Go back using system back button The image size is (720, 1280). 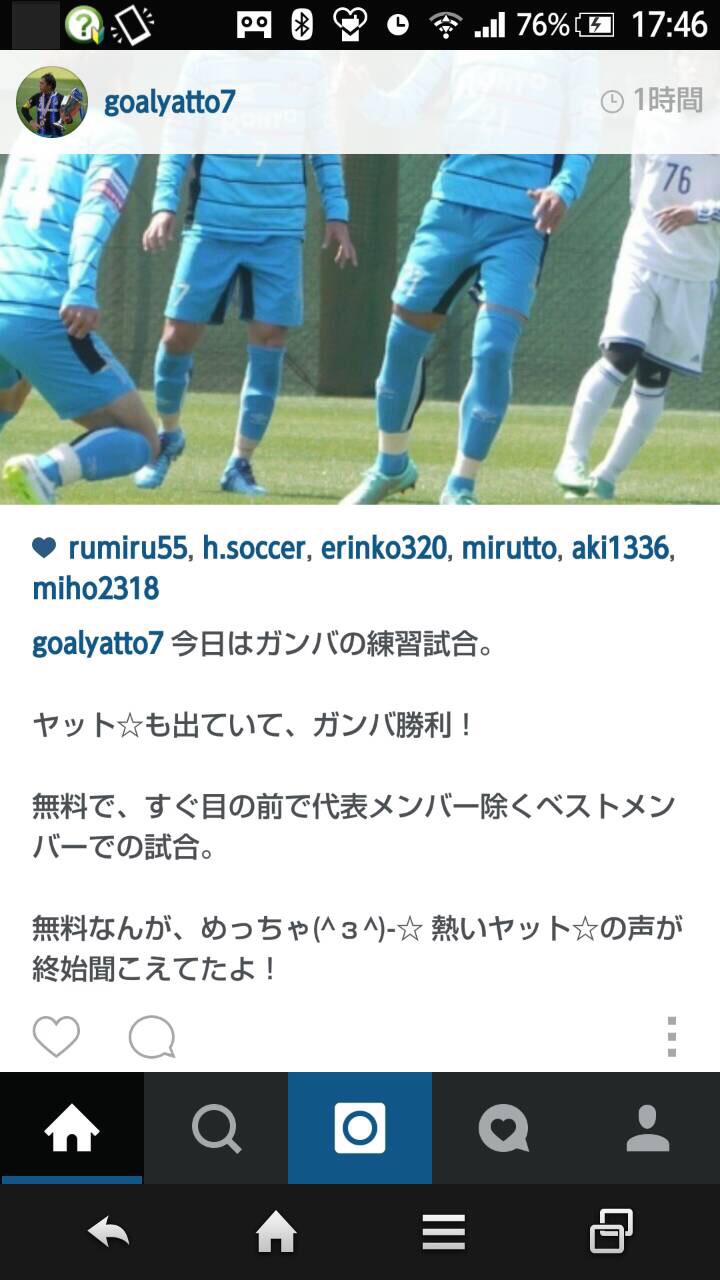109,1232
